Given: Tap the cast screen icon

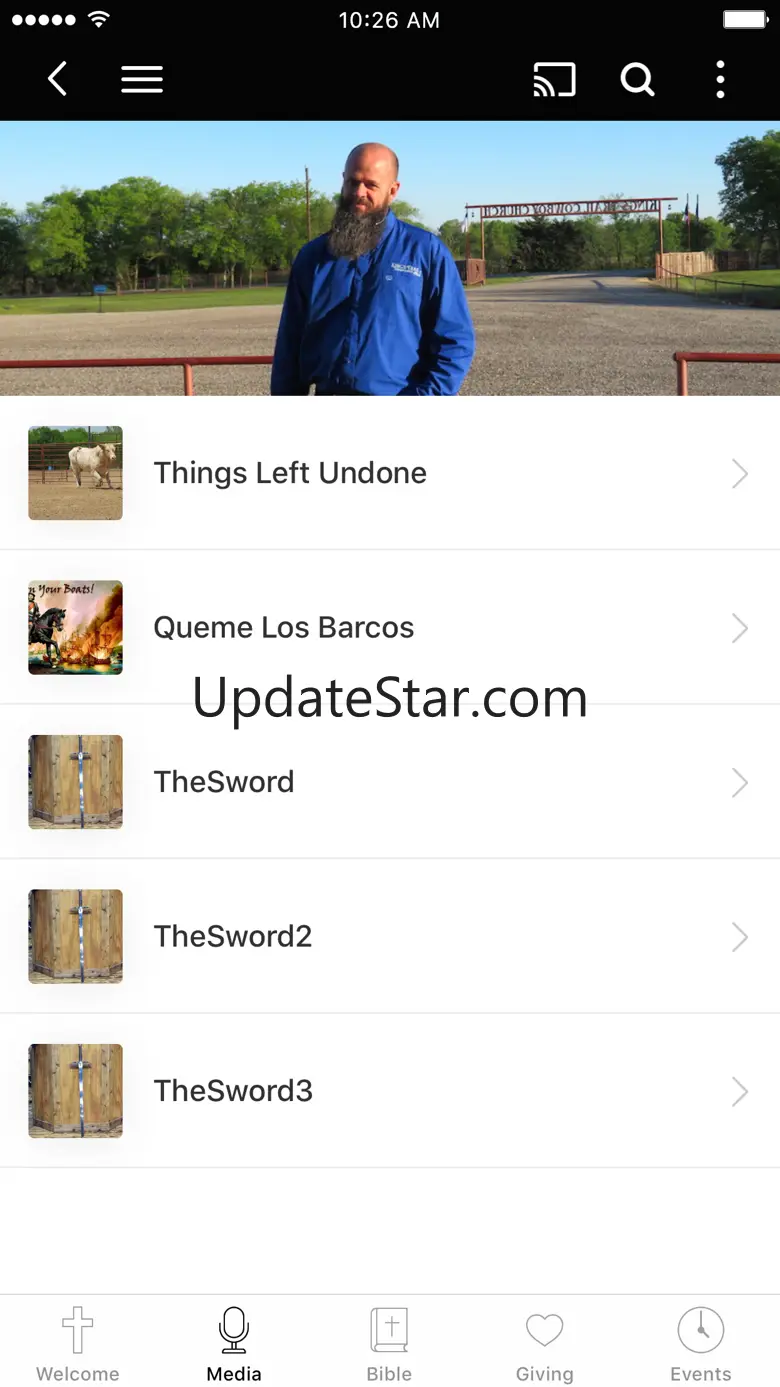Looking at the screenshot, I should (555, 79).
